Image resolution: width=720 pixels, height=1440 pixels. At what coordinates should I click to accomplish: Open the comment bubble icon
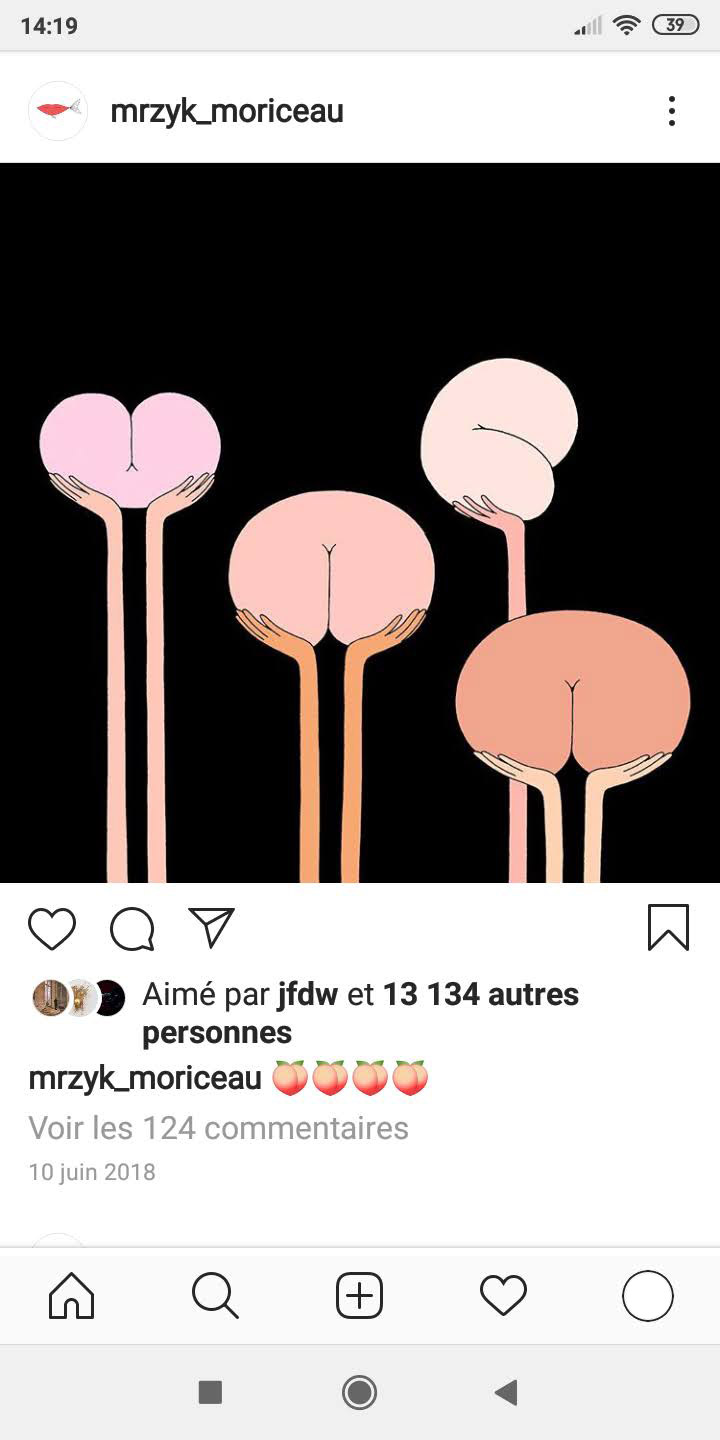pos(132,928)
